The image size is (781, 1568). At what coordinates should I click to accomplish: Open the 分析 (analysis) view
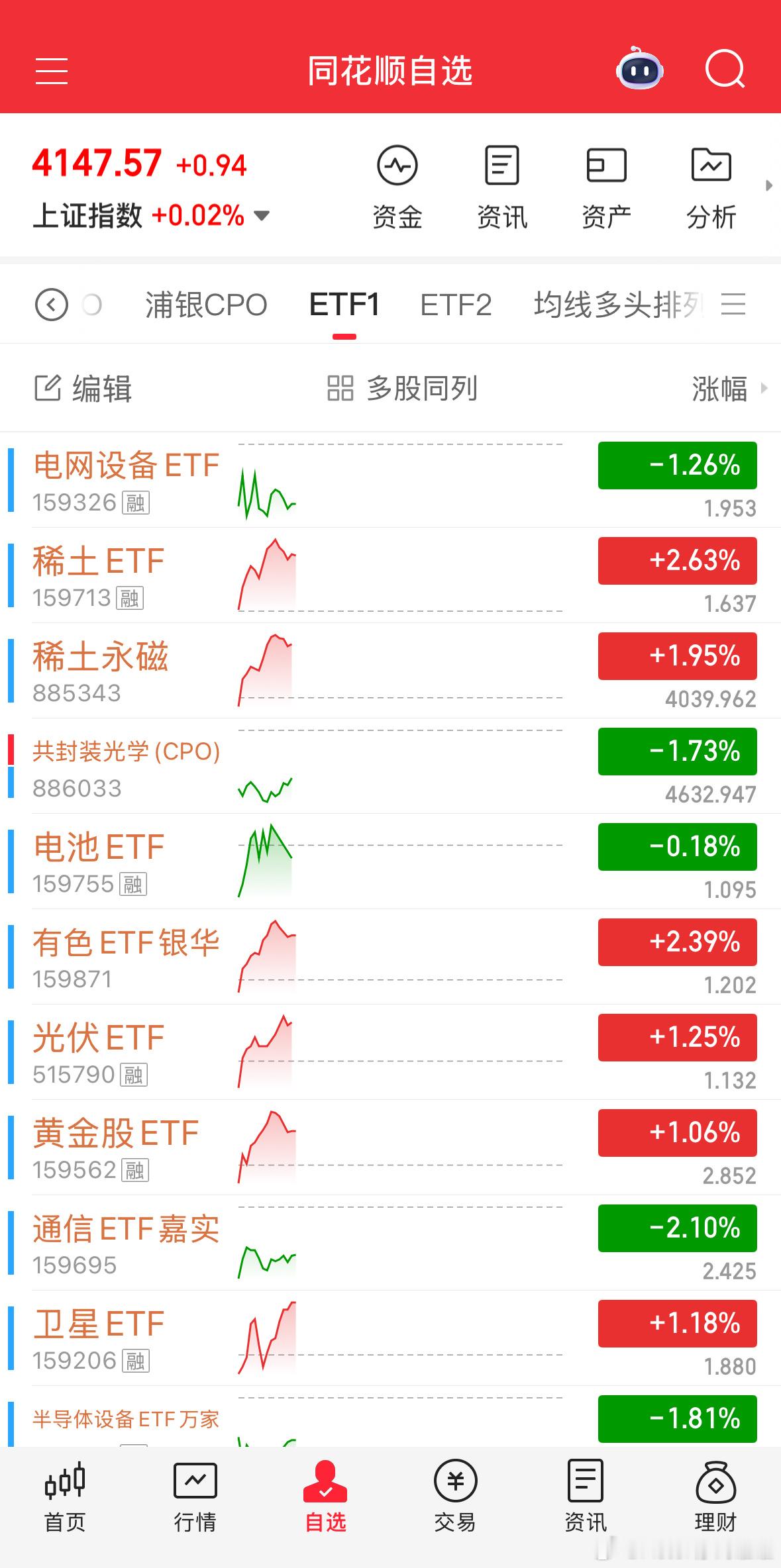coord(711,185)
